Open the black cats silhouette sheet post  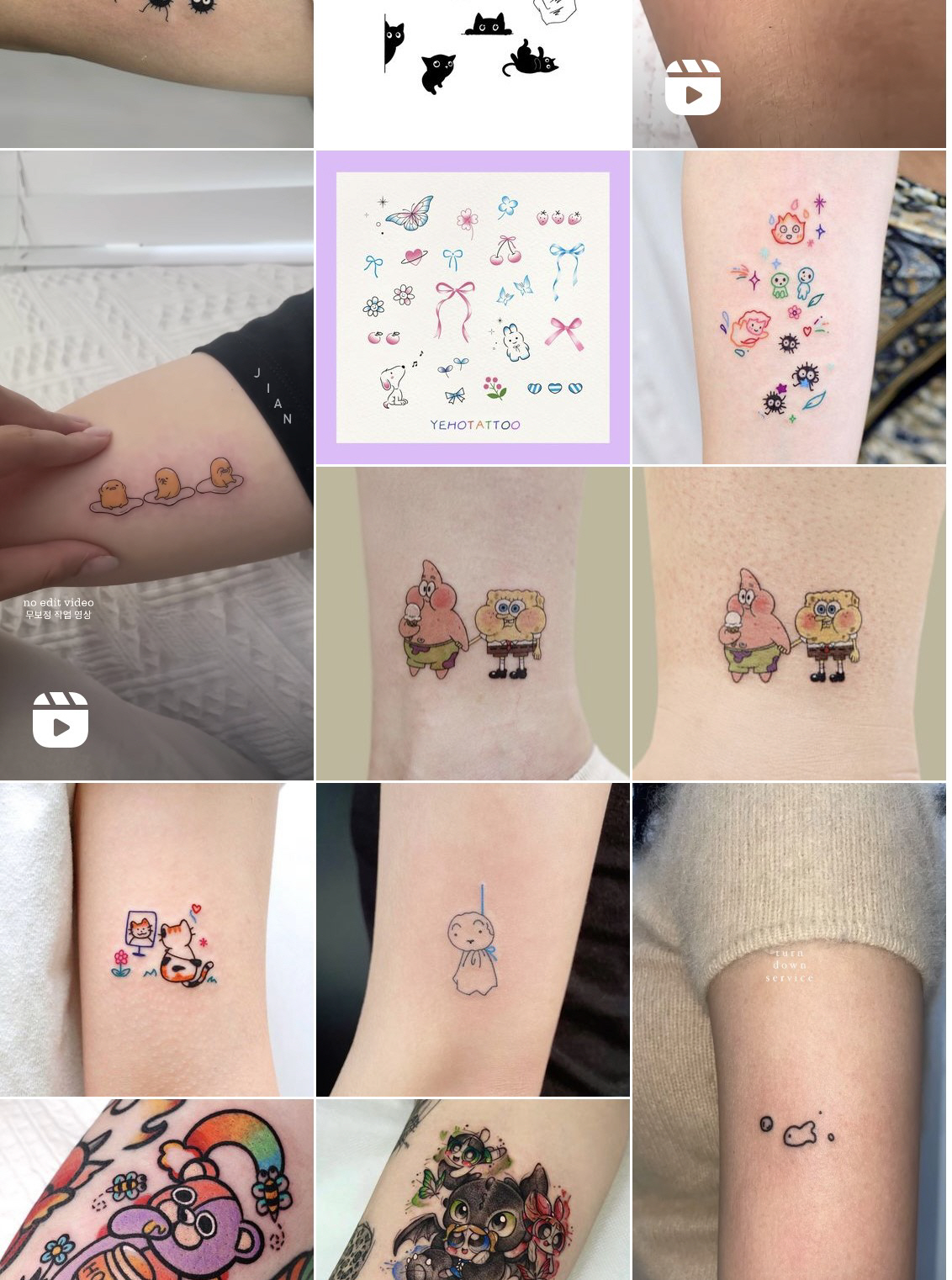coord(473,73)
